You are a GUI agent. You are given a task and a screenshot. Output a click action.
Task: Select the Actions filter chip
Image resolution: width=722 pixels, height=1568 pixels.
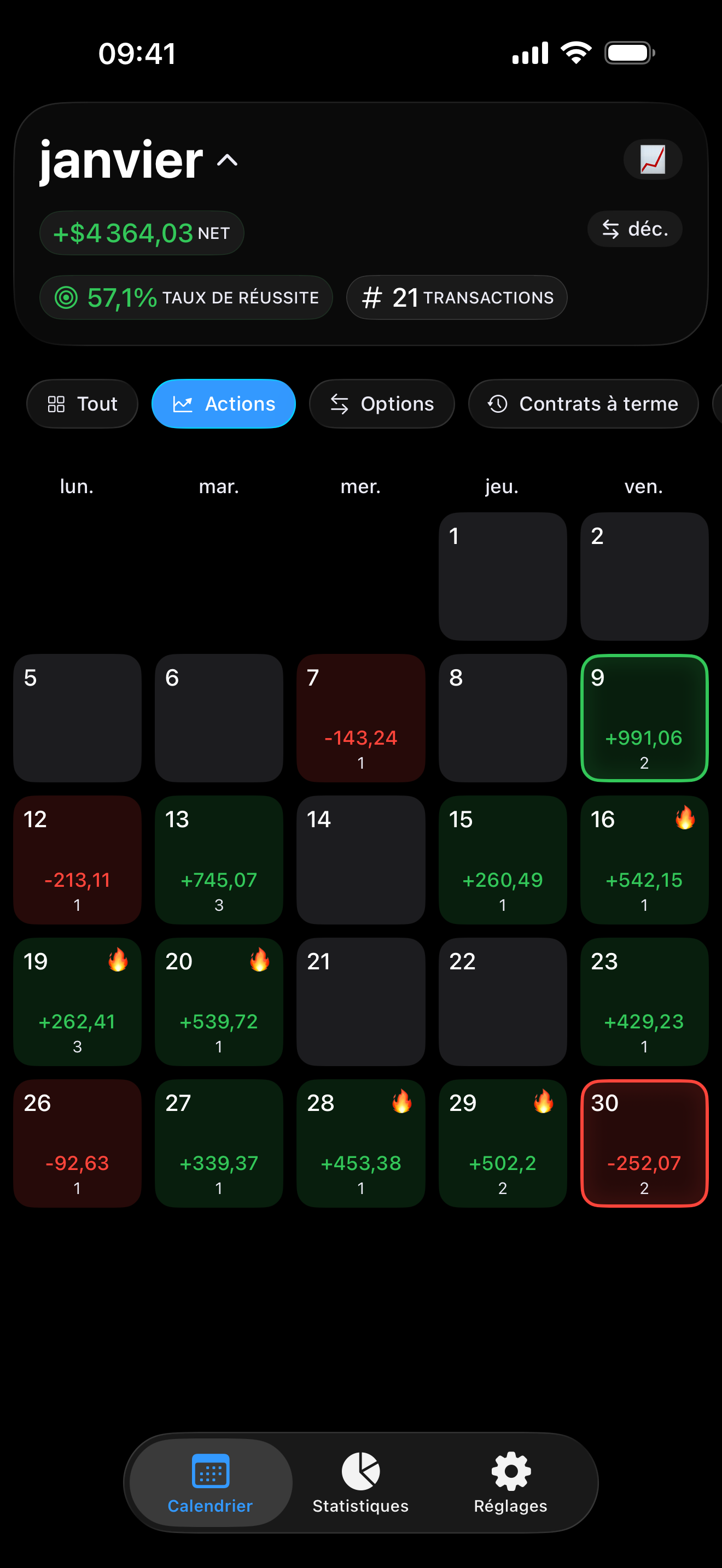click(223, 403)
